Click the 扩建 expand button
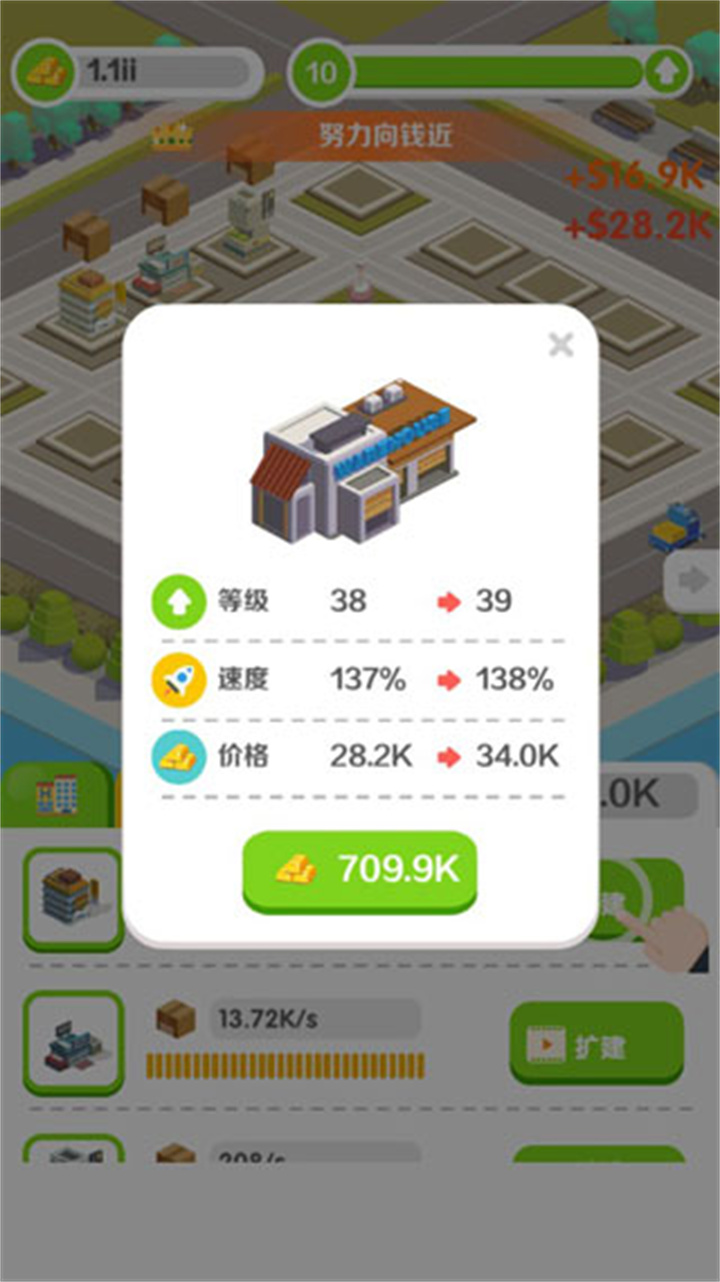The image size is (720, 1282). pos(596,1044)
